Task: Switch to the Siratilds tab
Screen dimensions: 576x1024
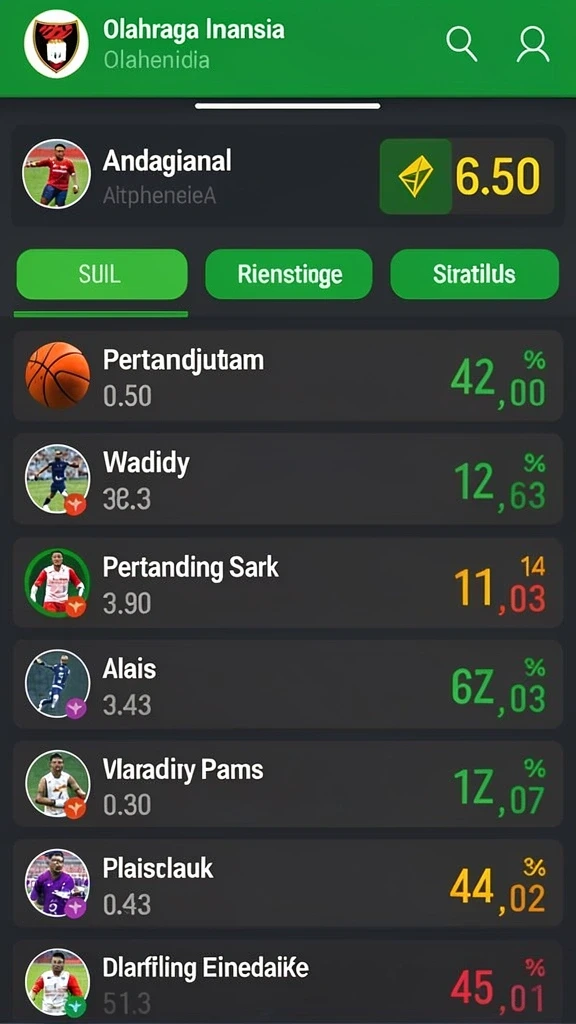Action: (x=475, y=274)
